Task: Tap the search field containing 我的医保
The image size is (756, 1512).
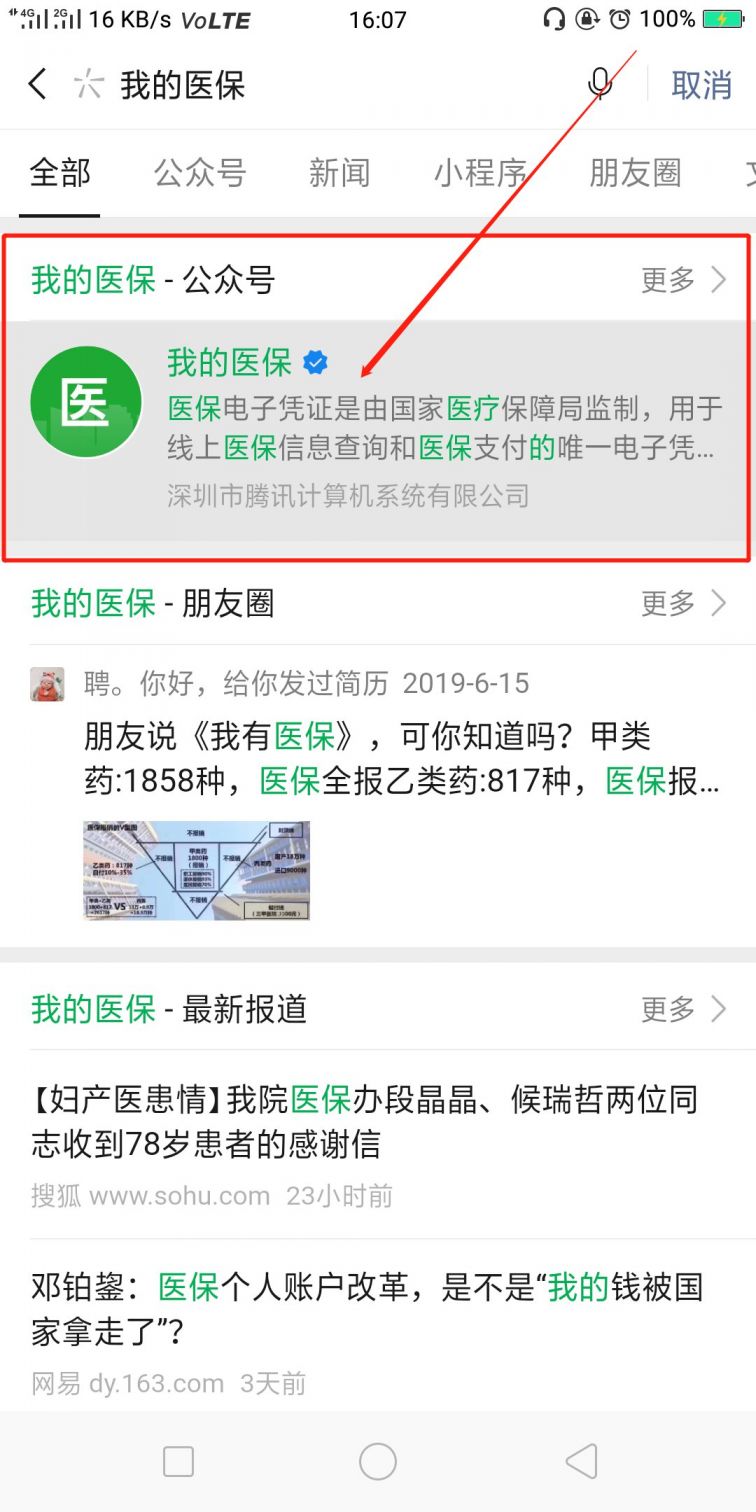Action: 330,85
